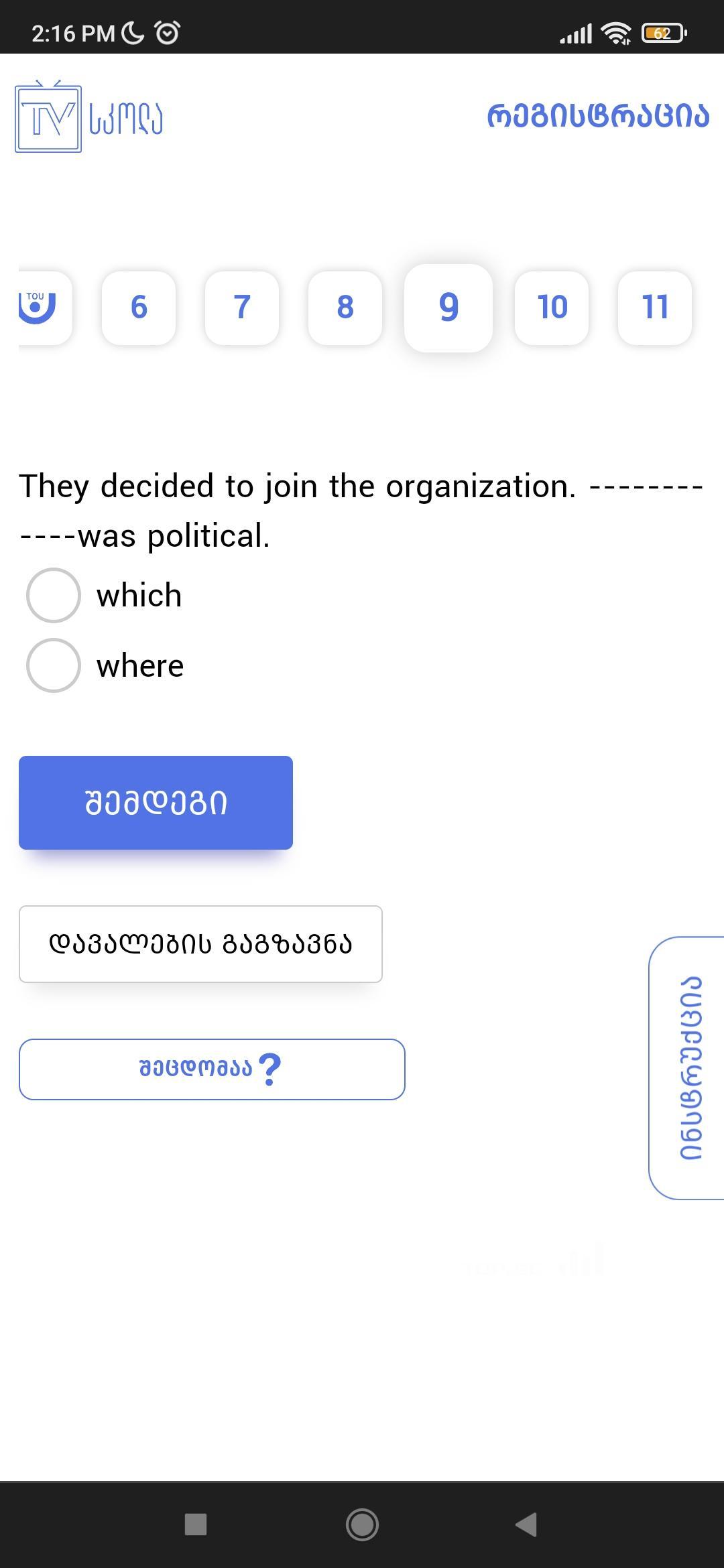Jump to question 6
This screenshot has width=724, height=1568.
(139, 308)
